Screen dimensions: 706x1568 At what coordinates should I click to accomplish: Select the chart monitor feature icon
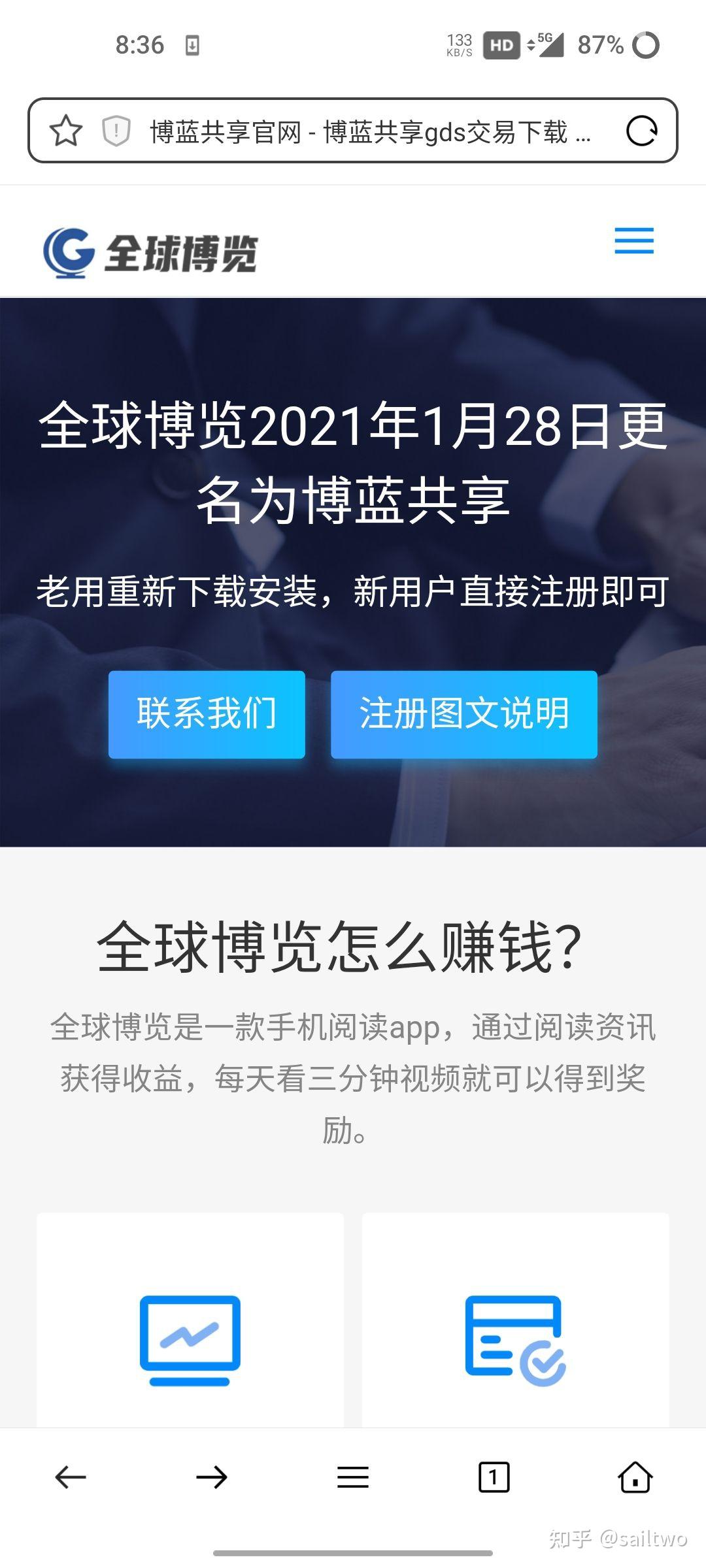189,1338
